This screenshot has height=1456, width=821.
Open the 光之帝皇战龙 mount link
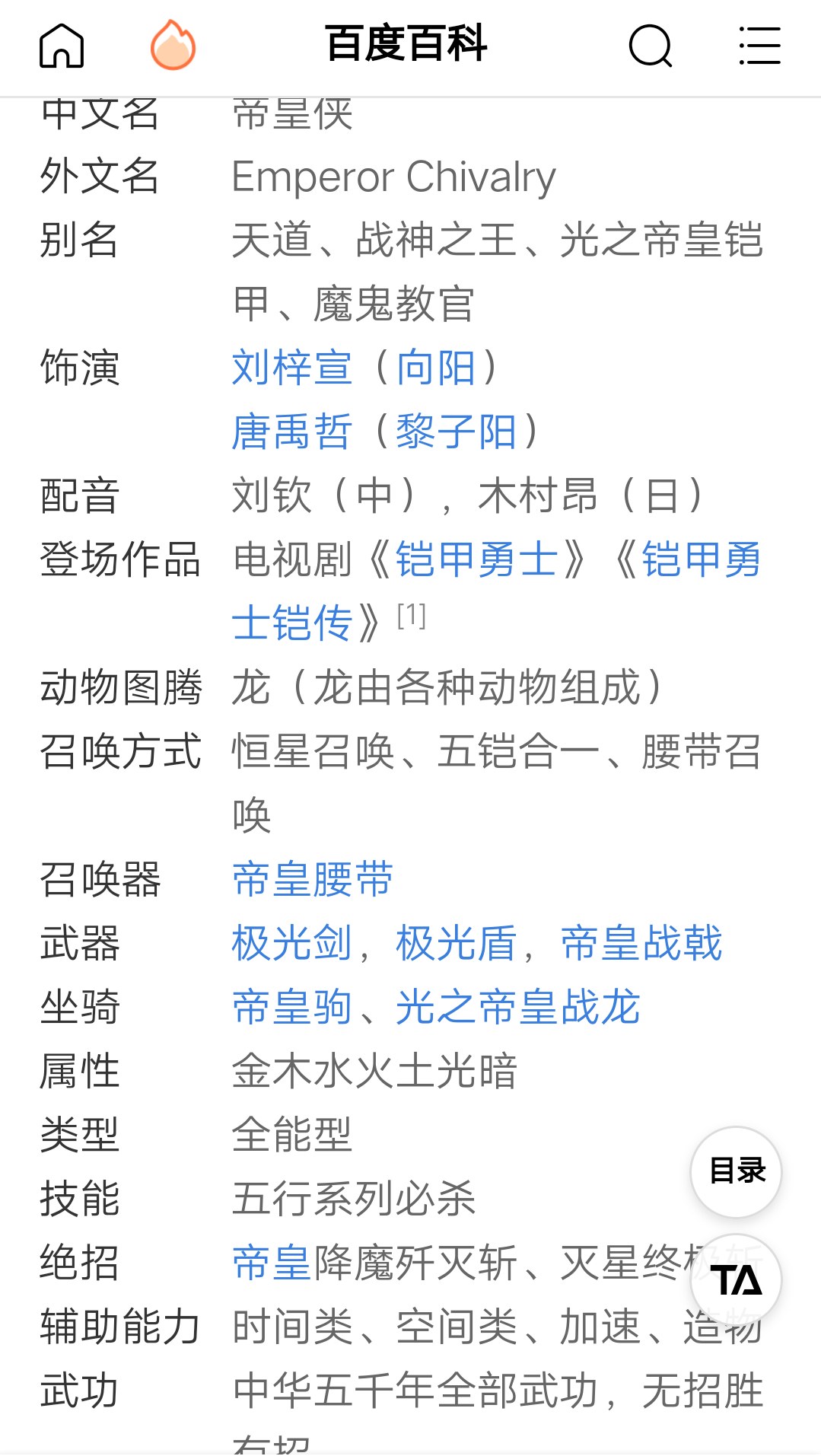(x=517, y=1007)
